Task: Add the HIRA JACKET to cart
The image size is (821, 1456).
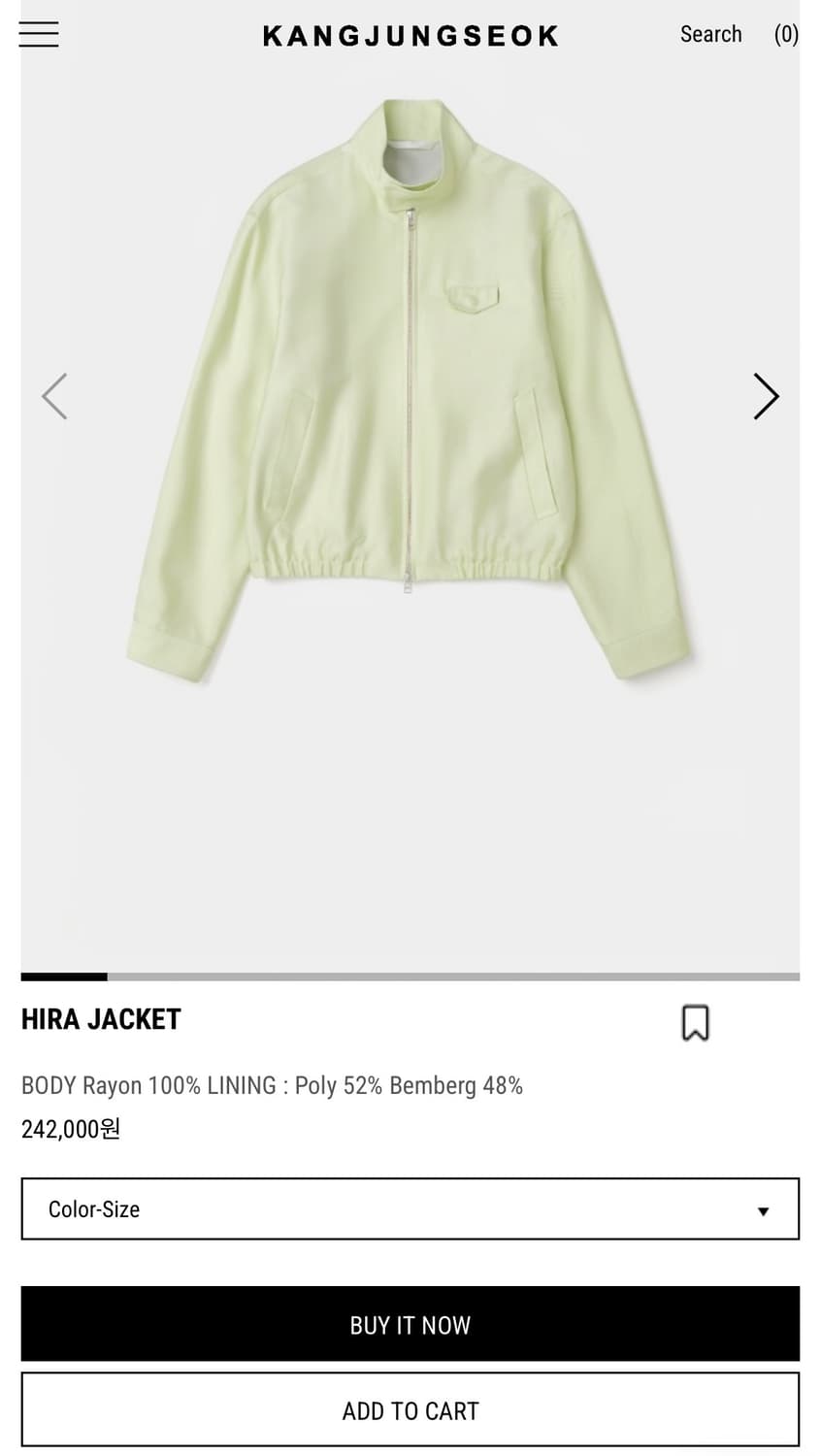Action: tap(410, 1409)
